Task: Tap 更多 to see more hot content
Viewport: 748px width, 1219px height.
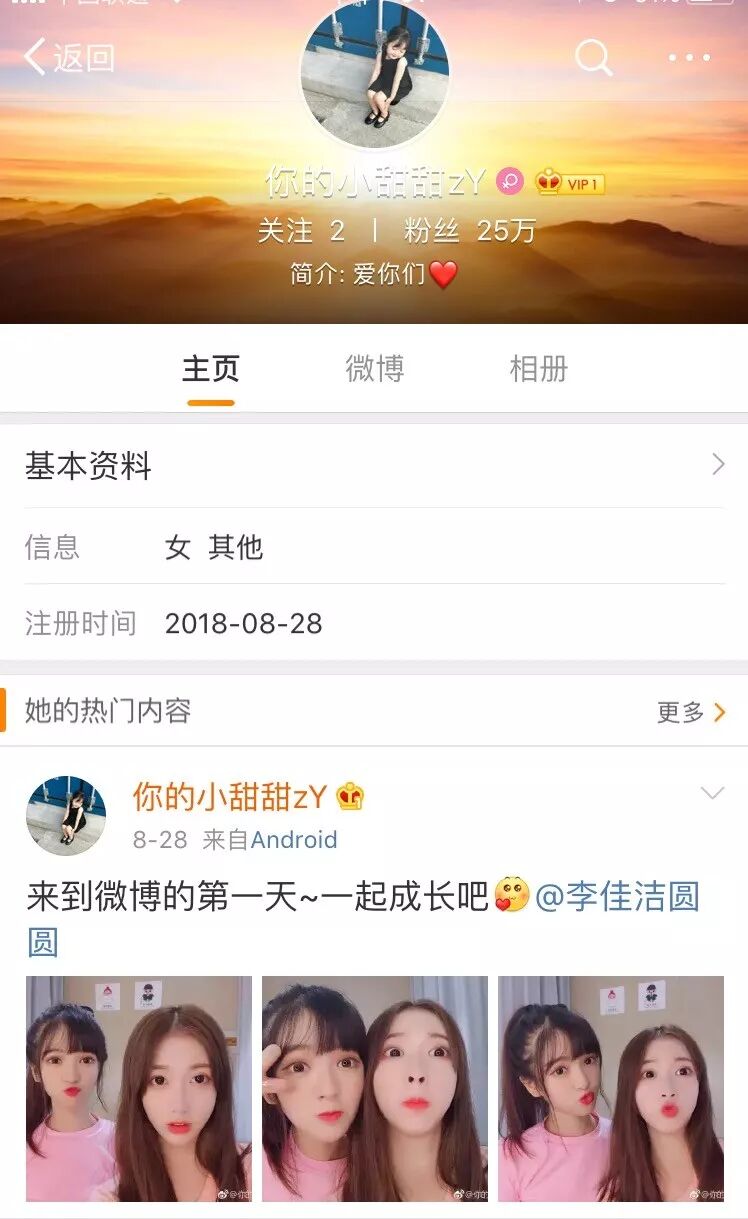Action: [x=690, y=712]
